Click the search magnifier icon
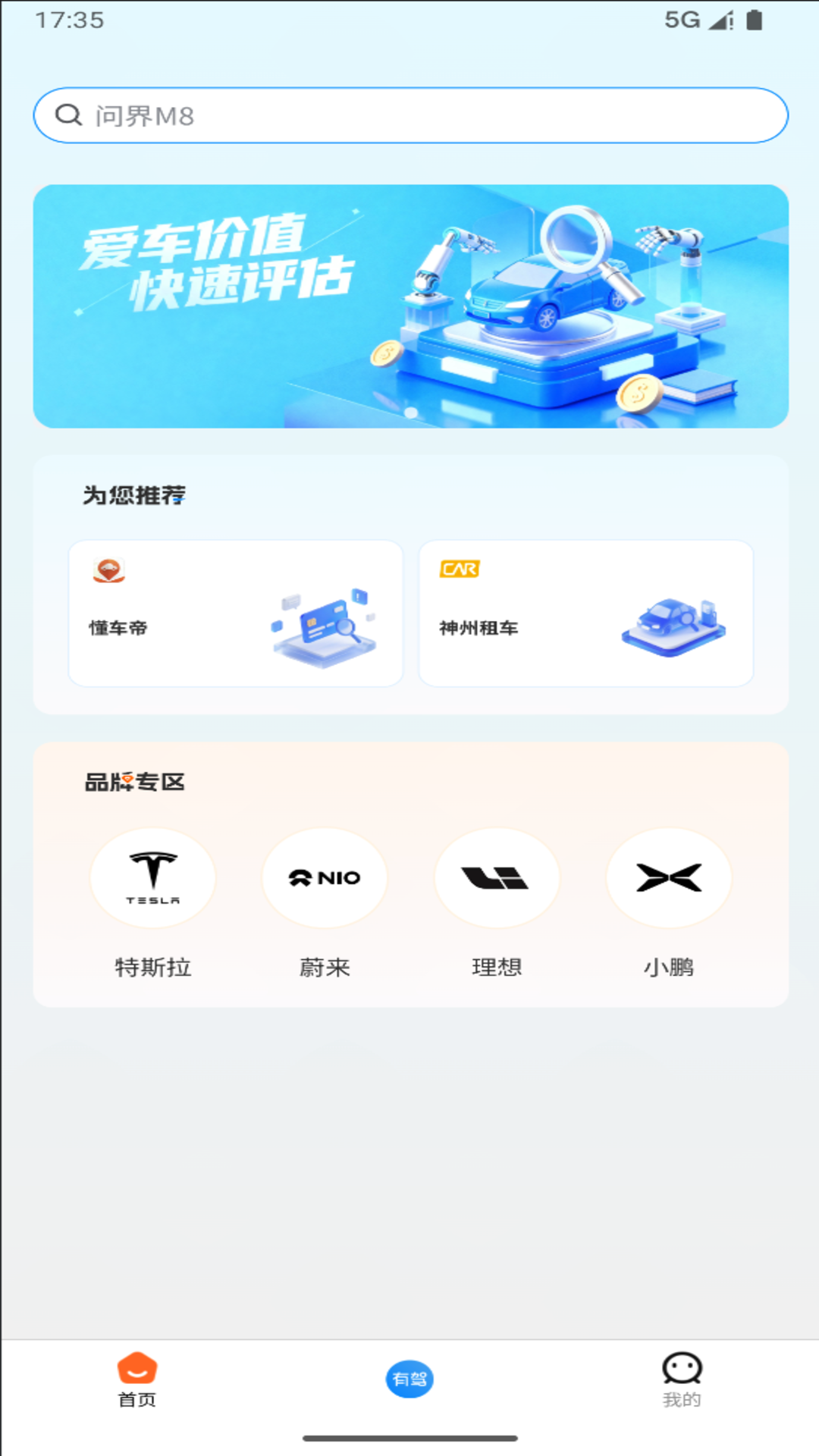The height and width of the screenshot is (1456, 819). pyautogui.click(x=69, y=115)
